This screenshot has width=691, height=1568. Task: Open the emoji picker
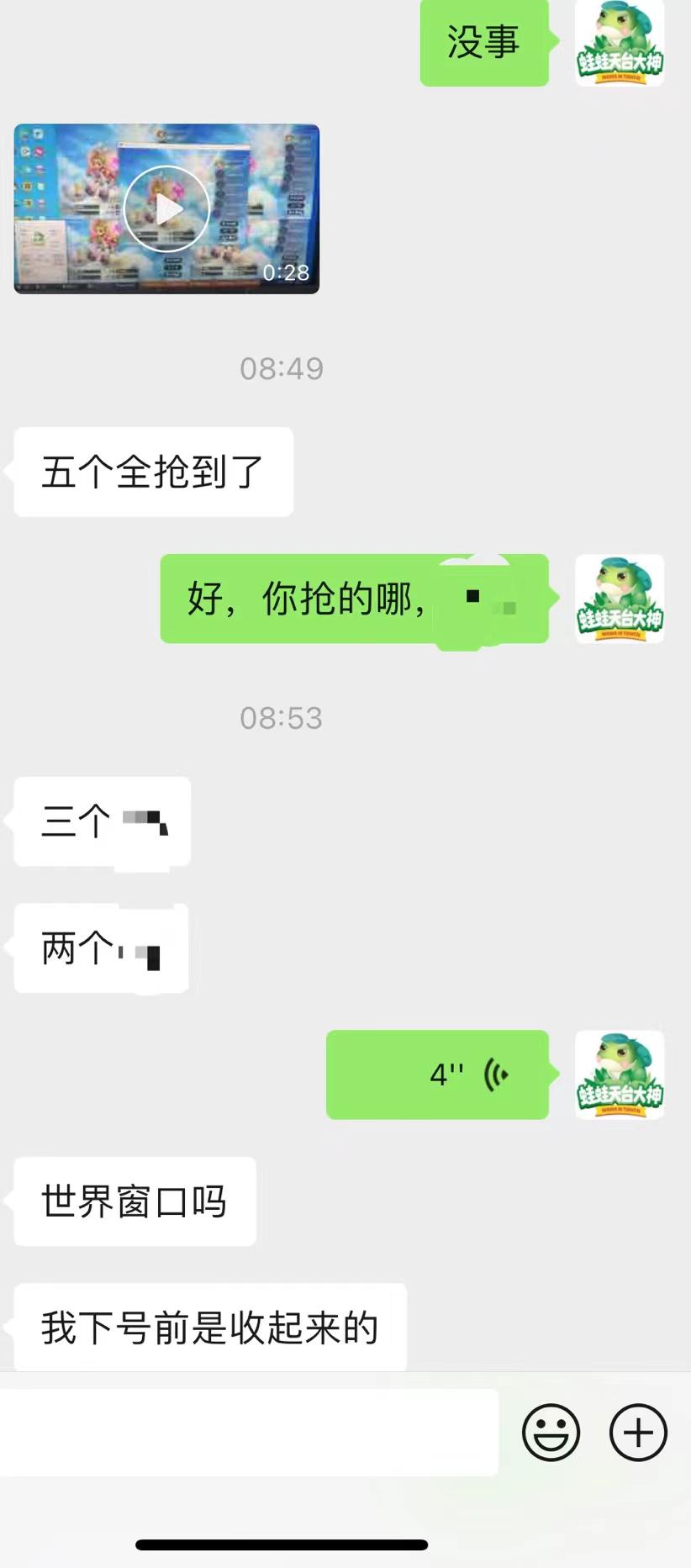(x=551, y=1432)
